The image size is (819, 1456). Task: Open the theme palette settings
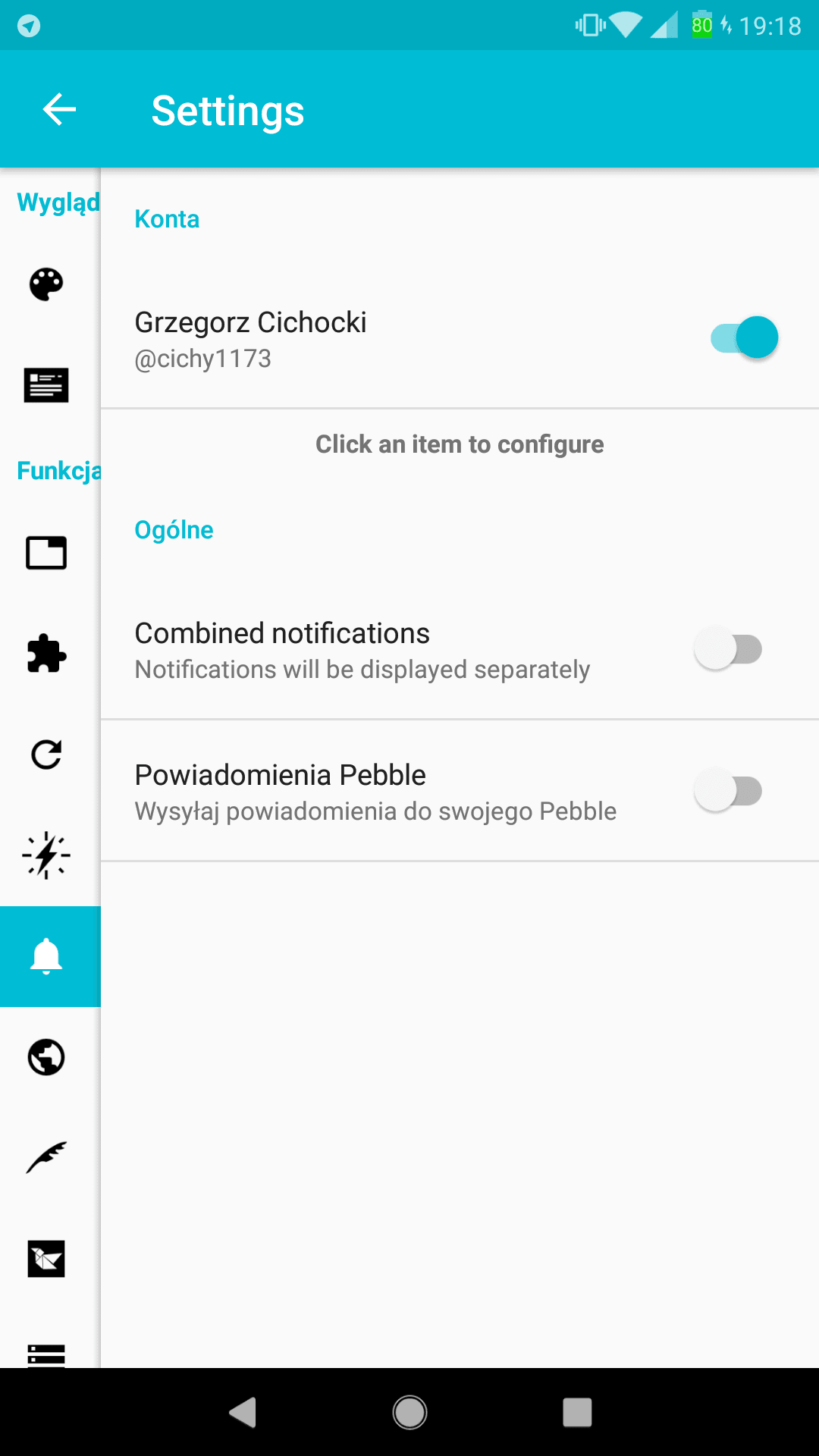46,284
